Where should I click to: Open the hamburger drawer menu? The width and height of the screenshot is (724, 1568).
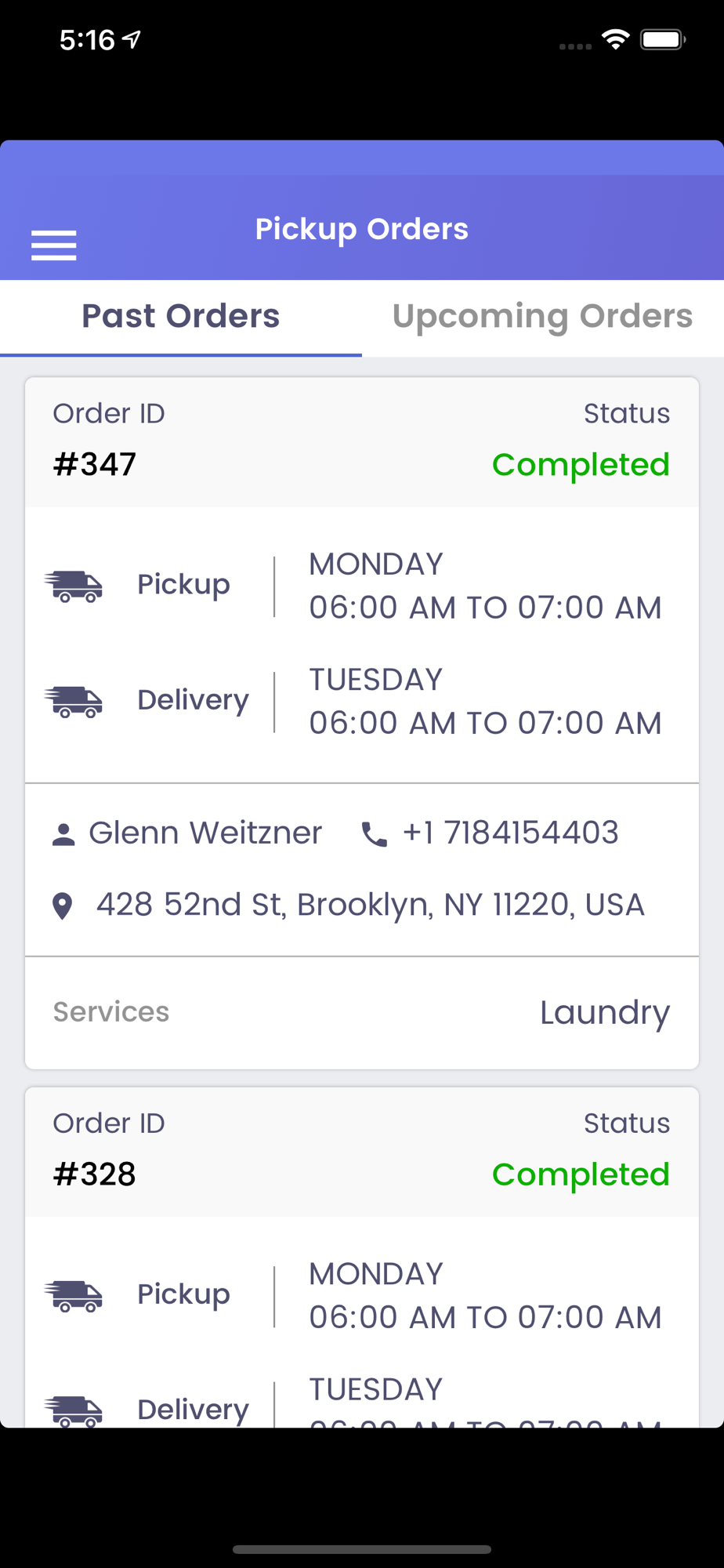pyautogui.click(x=53, y=245)
